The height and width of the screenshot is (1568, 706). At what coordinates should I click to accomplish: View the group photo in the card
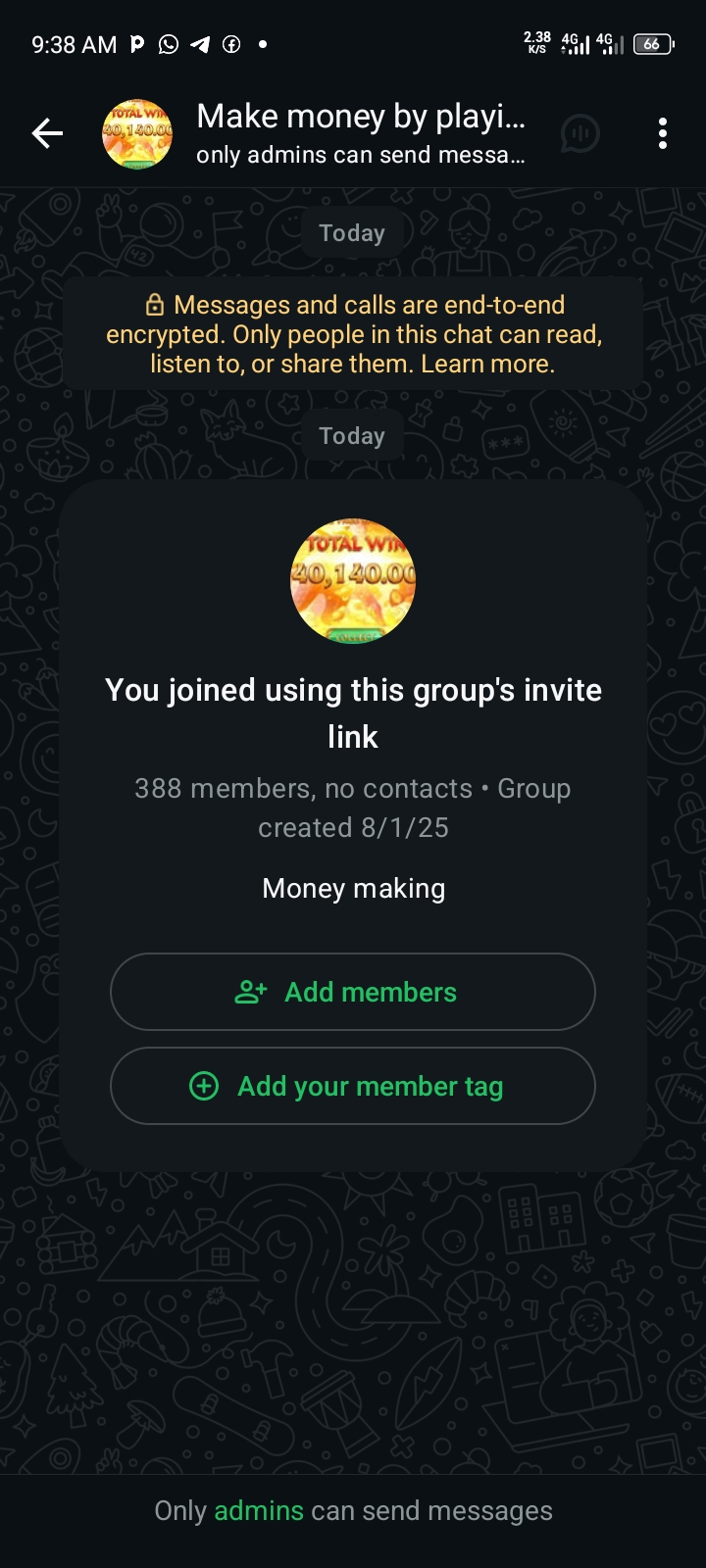(x=353, y=581)
